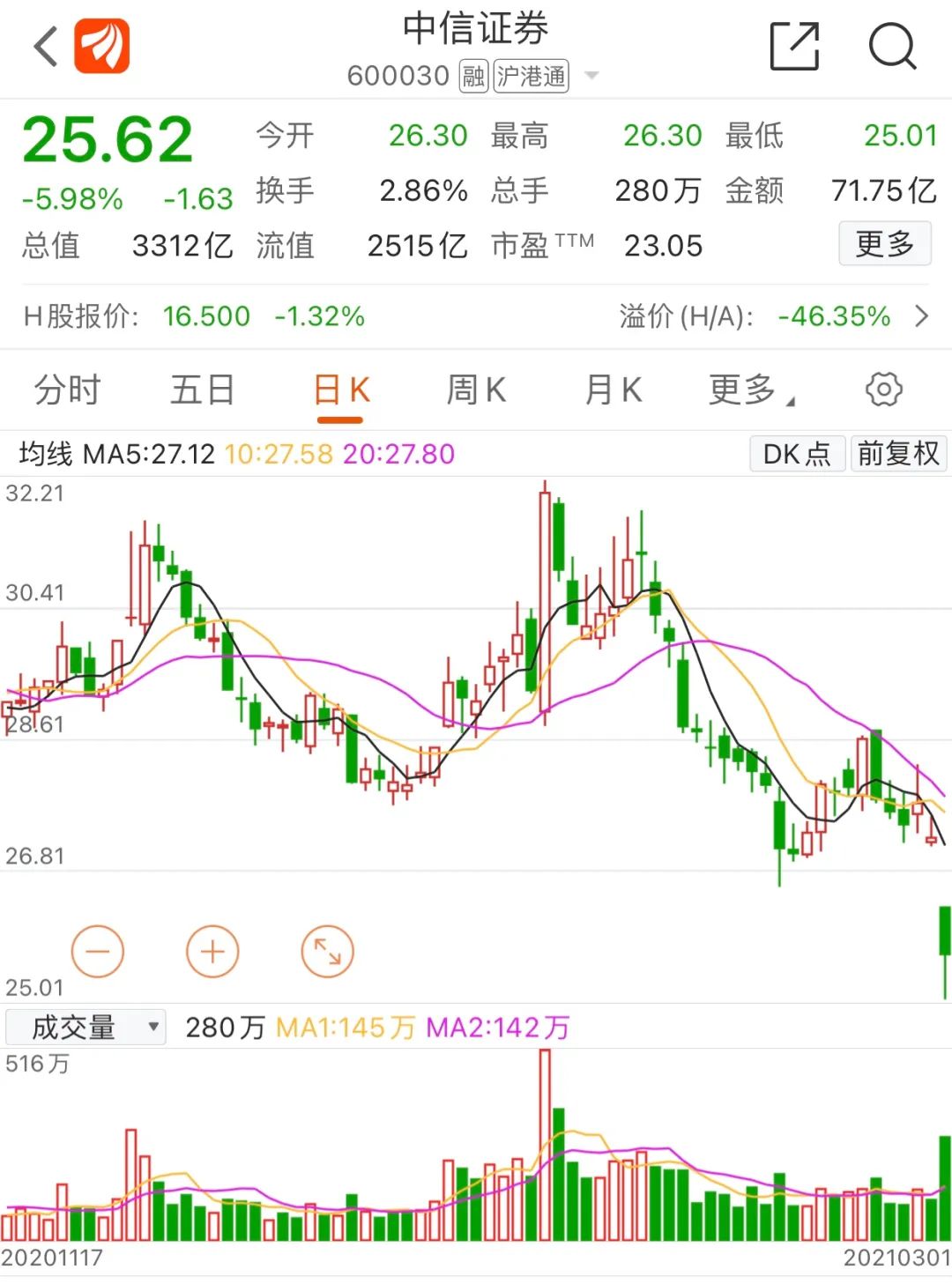The image size is (952, 1284).
Task: Go back using the arrow
Action: [x=46, y=47]
